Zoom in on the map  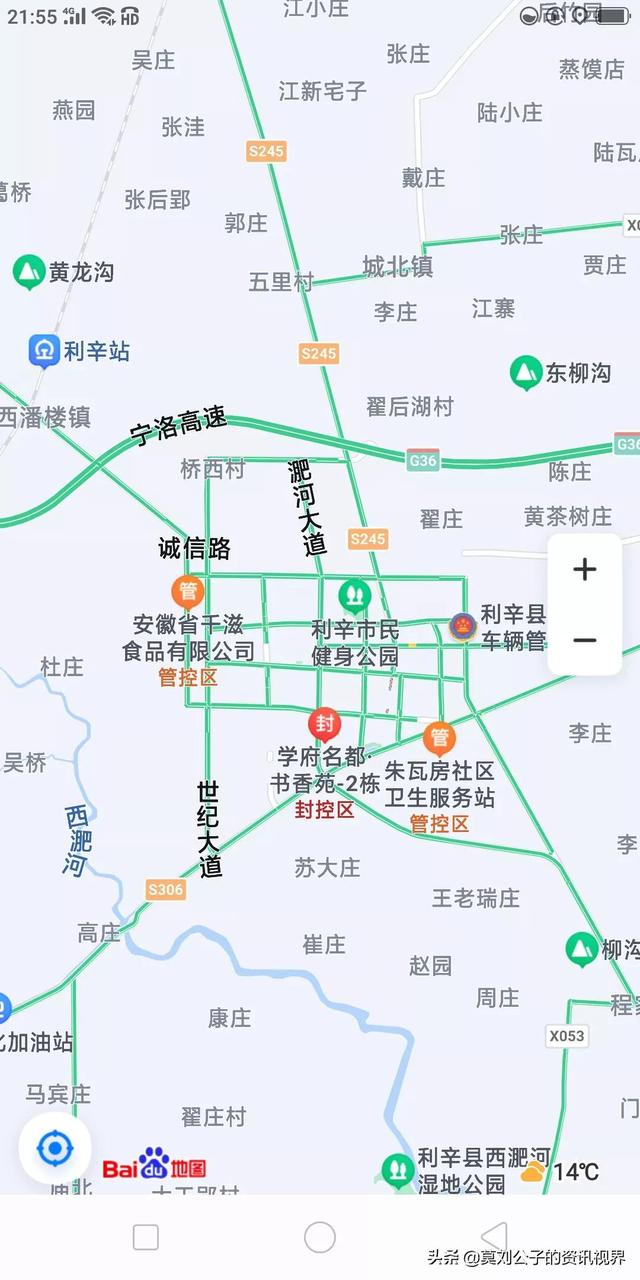[x=584, y=570]
